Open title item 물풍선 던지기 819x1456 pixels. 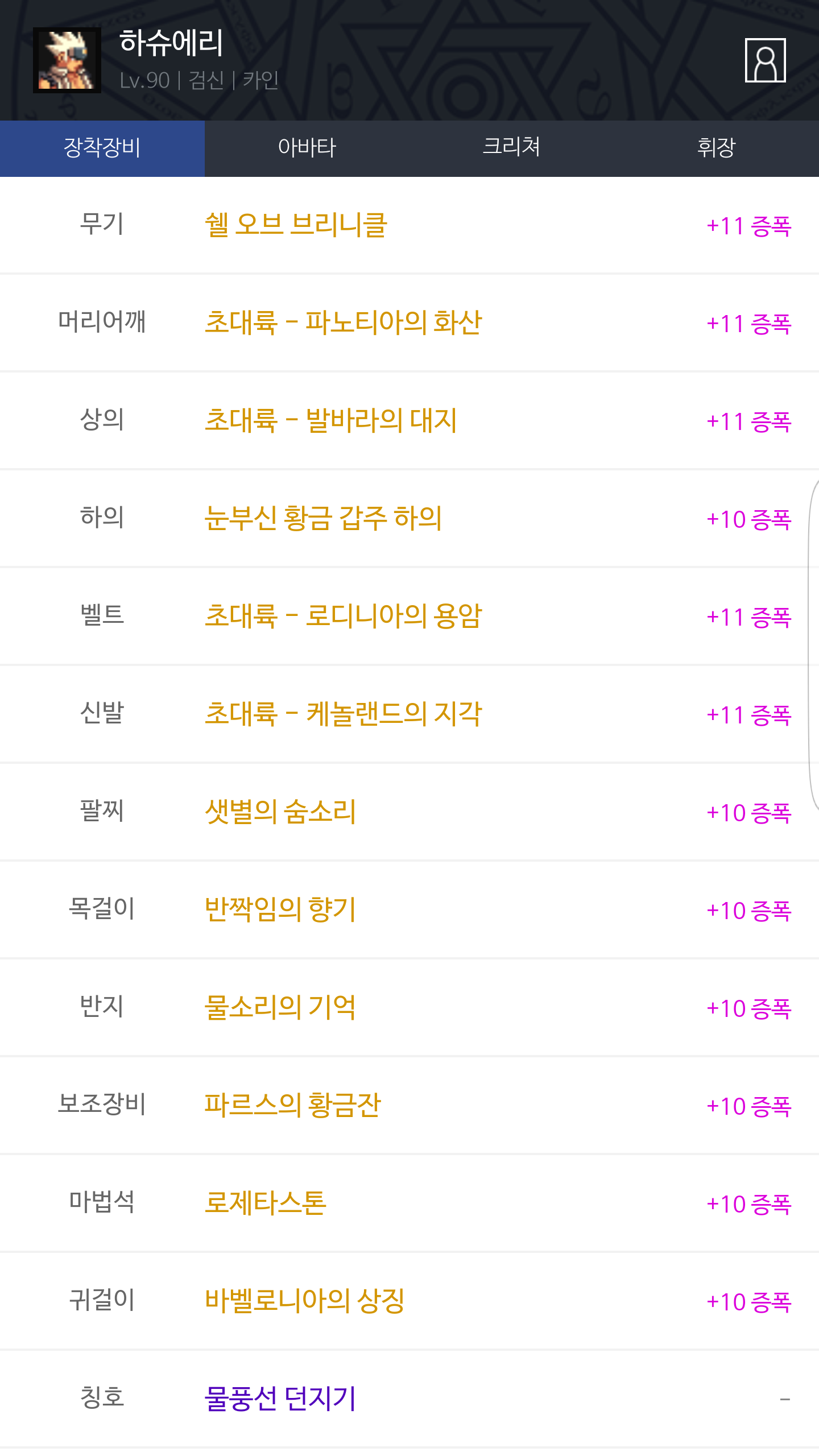[x=280, y=1399]
